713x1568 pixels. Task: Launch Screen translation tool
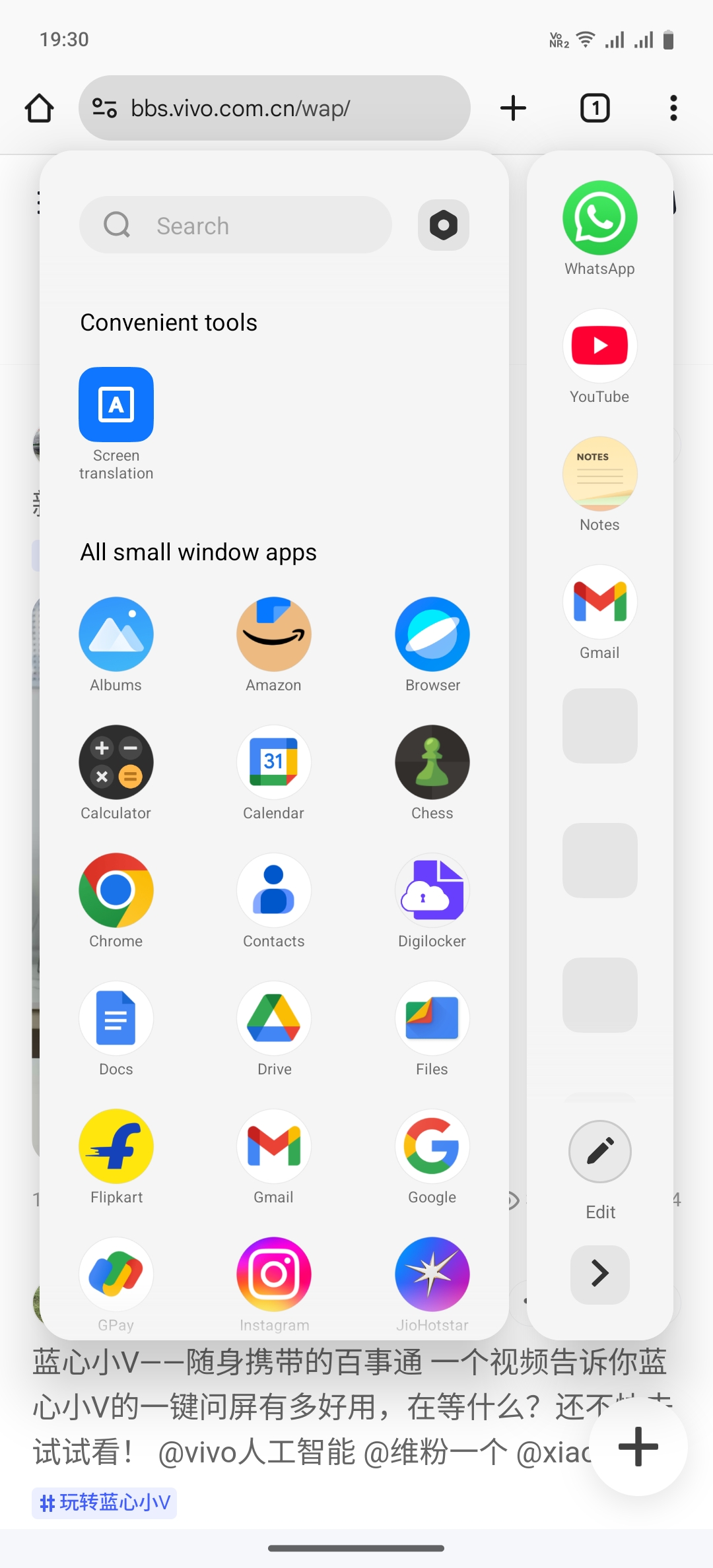pyautogui.click(x=116, y=405)
